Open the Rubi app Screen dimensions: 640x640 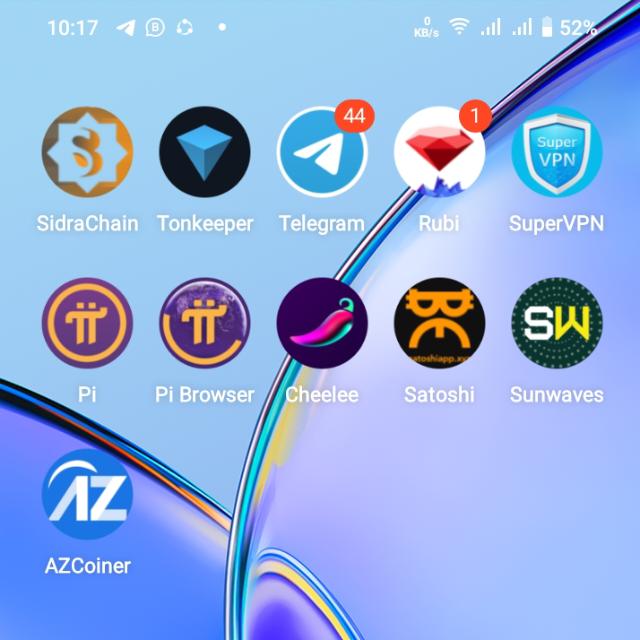pyautogui.click(x=439, y=152)
